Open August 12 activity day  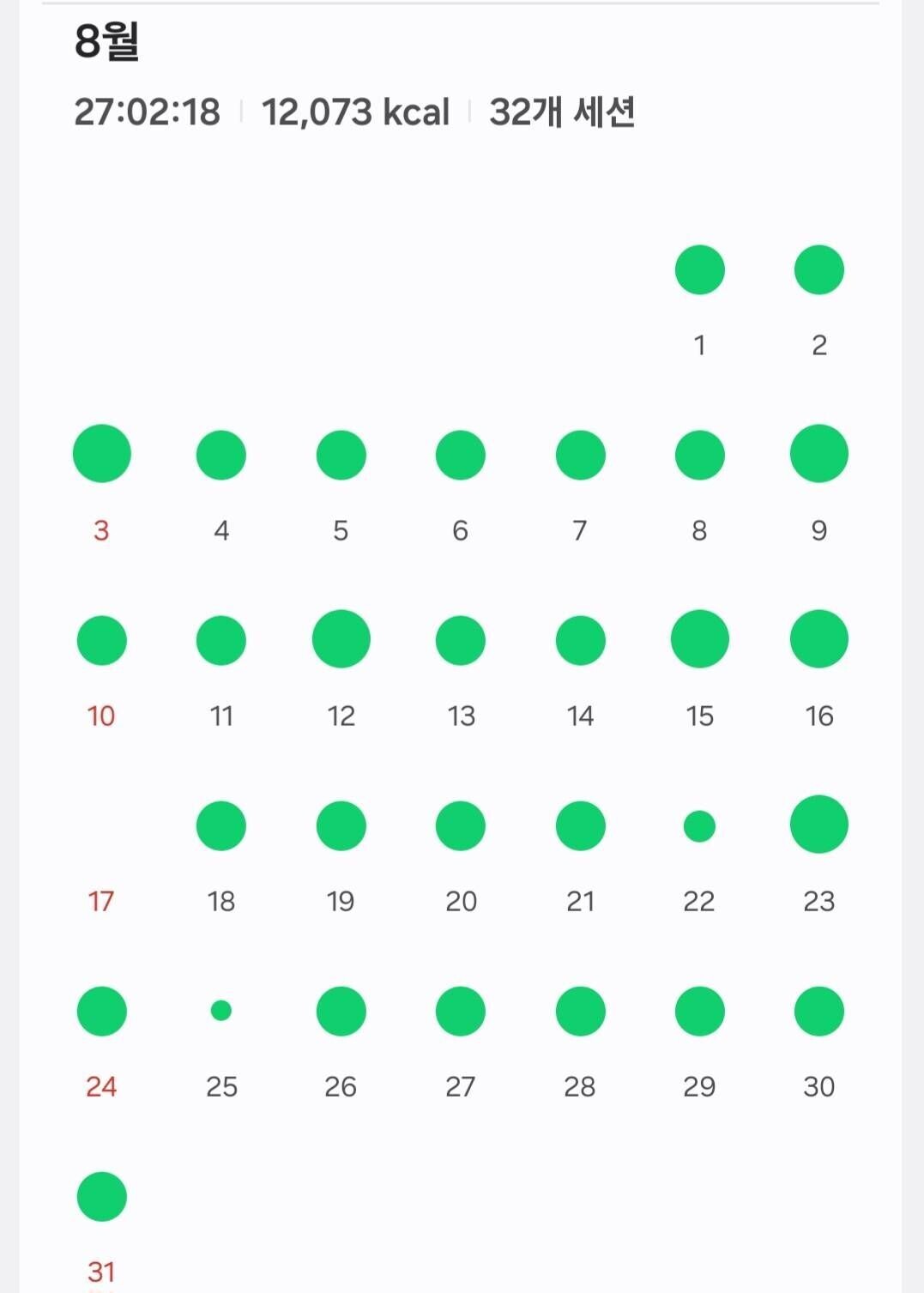point(341,639)
